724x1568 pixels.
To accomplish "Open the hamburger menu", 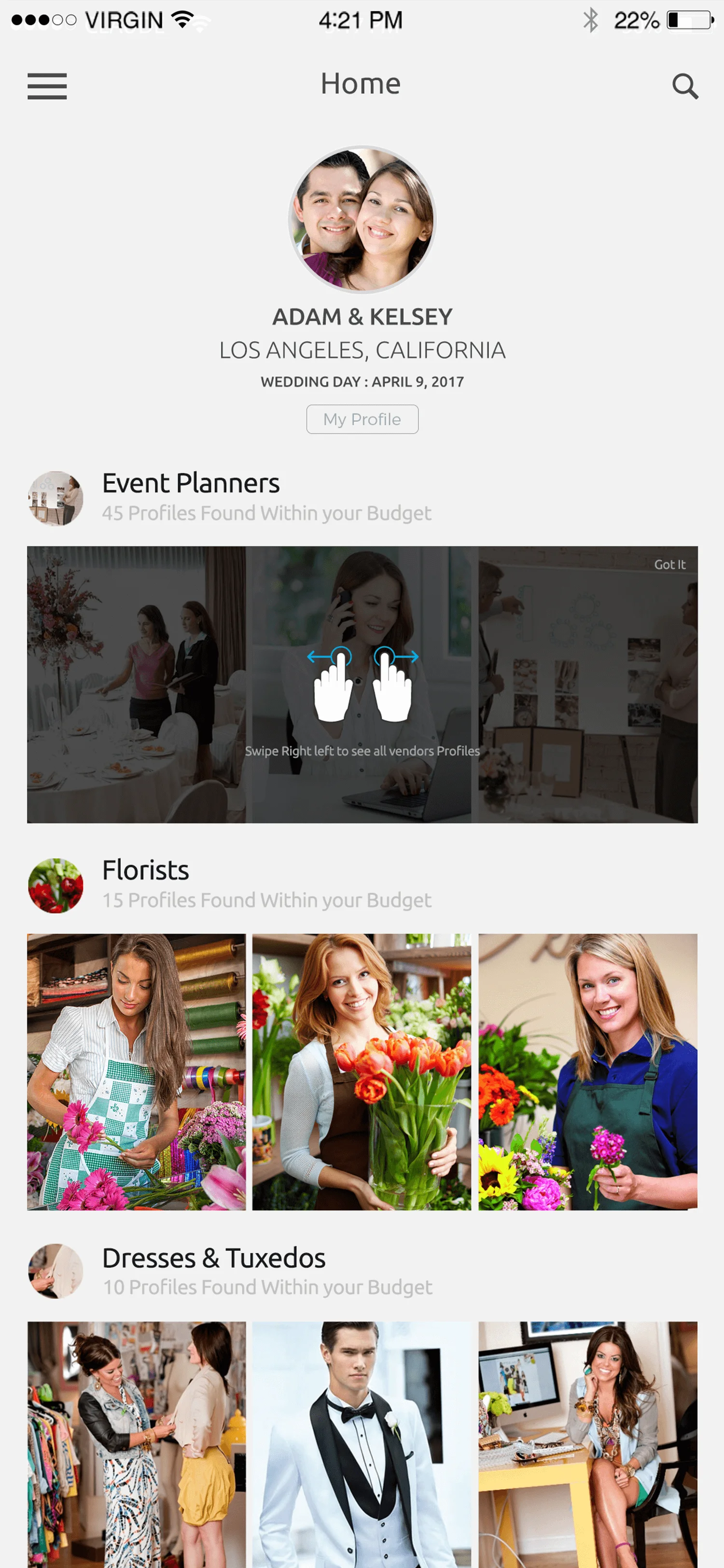I will (x=47, y=86).
